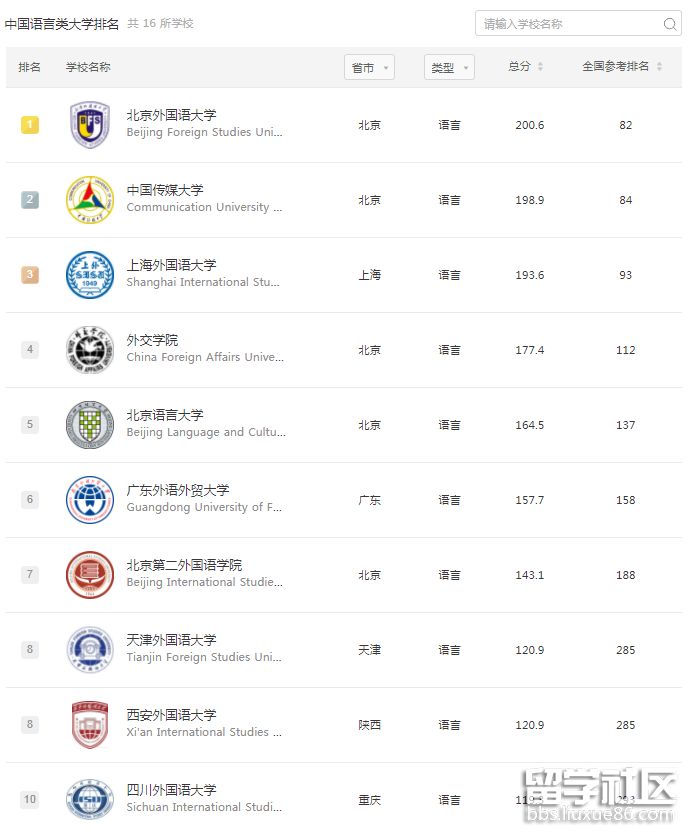Open the 西安外国语大学 entry
Screen dimensions: 690x836
tap(171, 715)
